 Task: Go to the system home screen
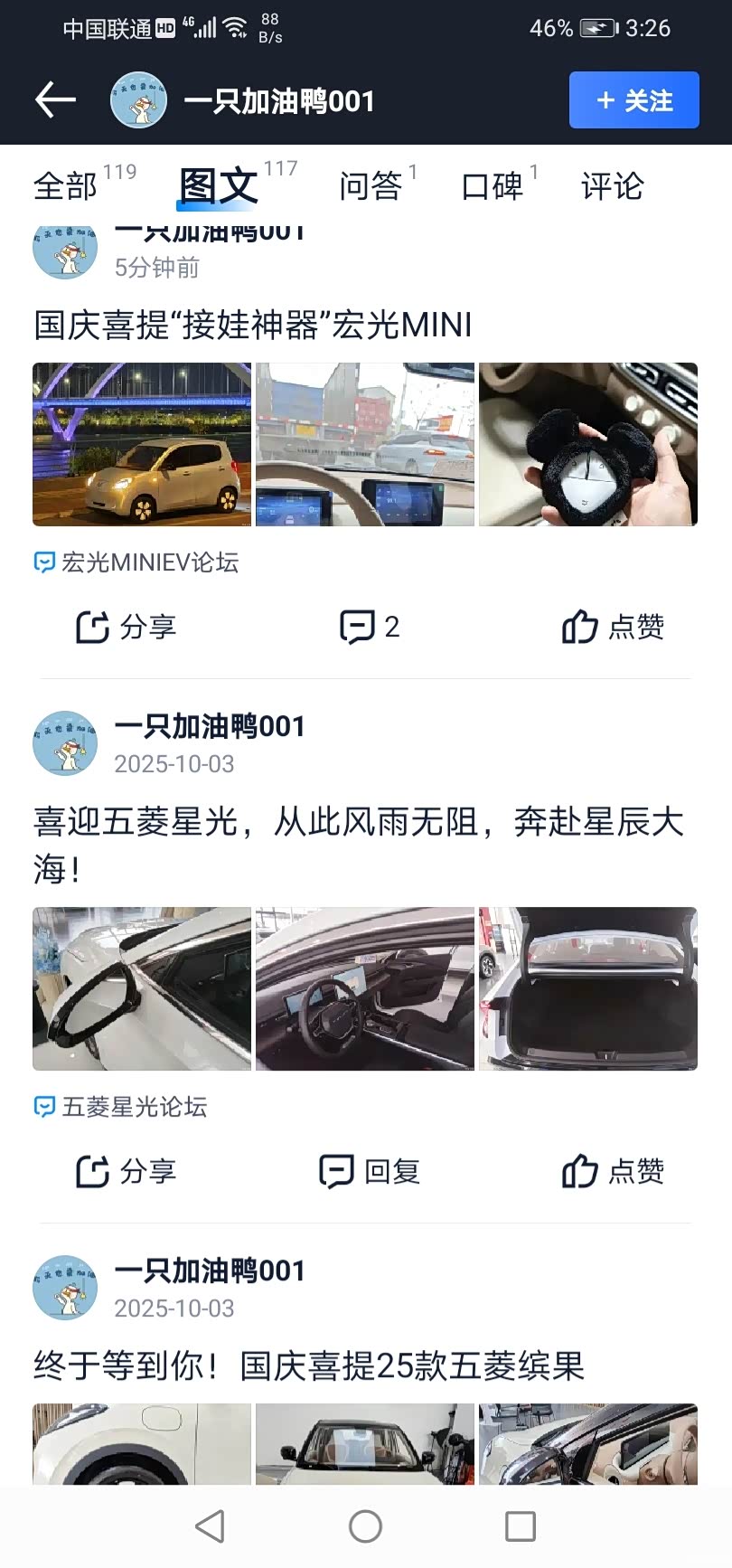coord(365,1526)
